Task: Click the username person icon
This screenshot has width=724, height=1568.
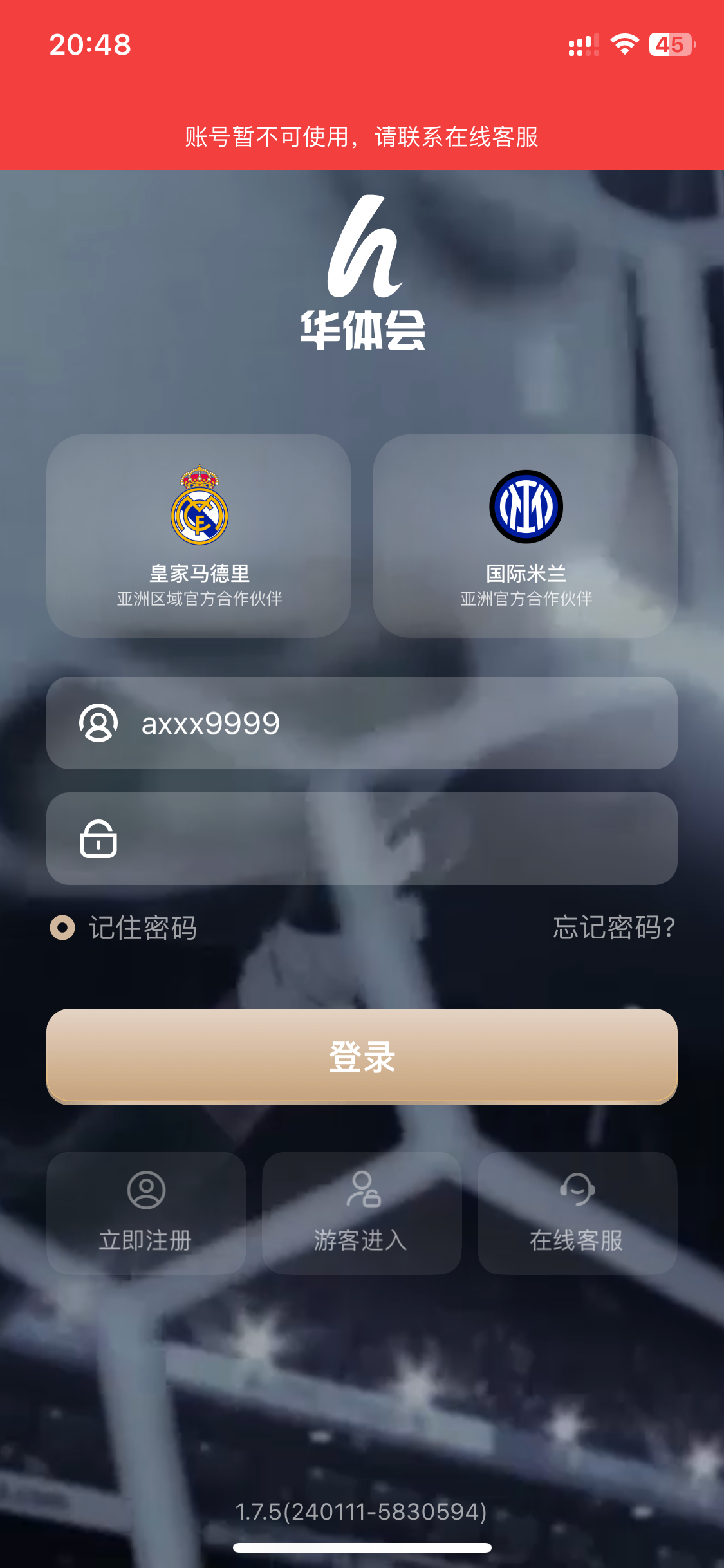Action: (x=98, y=724)
